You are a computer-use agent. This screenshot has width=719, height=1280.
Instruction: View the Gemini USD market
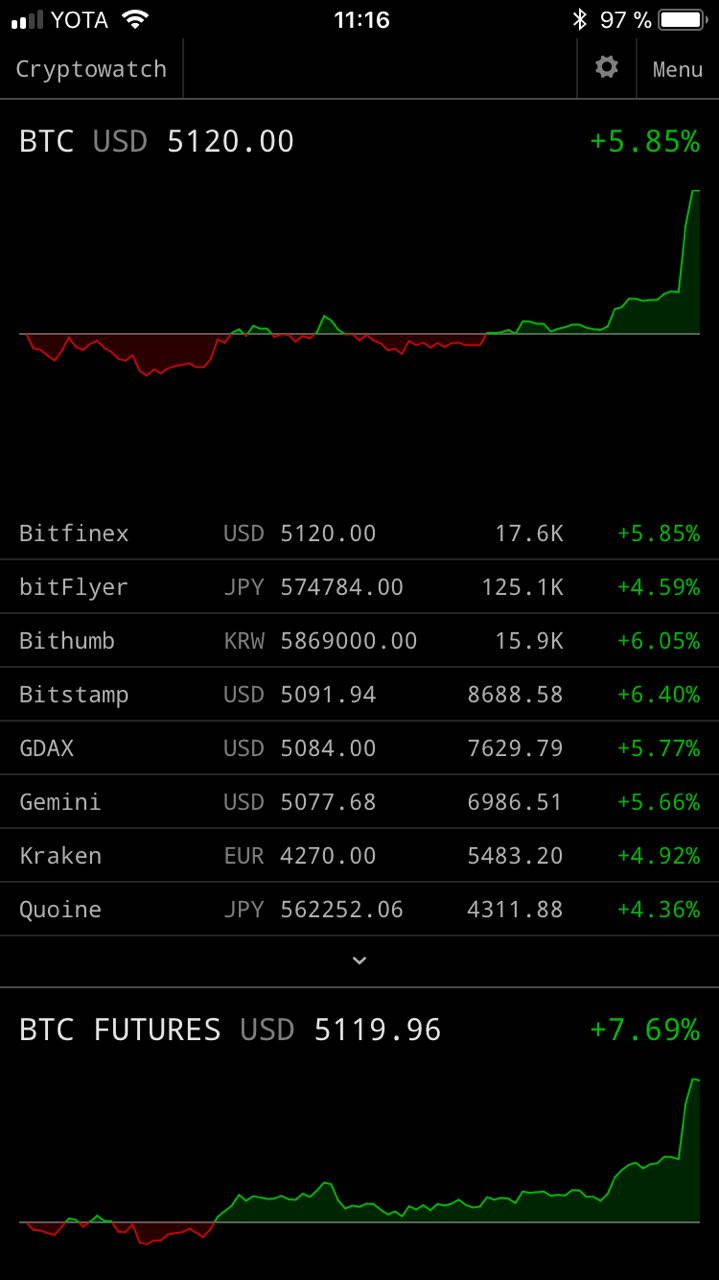click(359, 802)
